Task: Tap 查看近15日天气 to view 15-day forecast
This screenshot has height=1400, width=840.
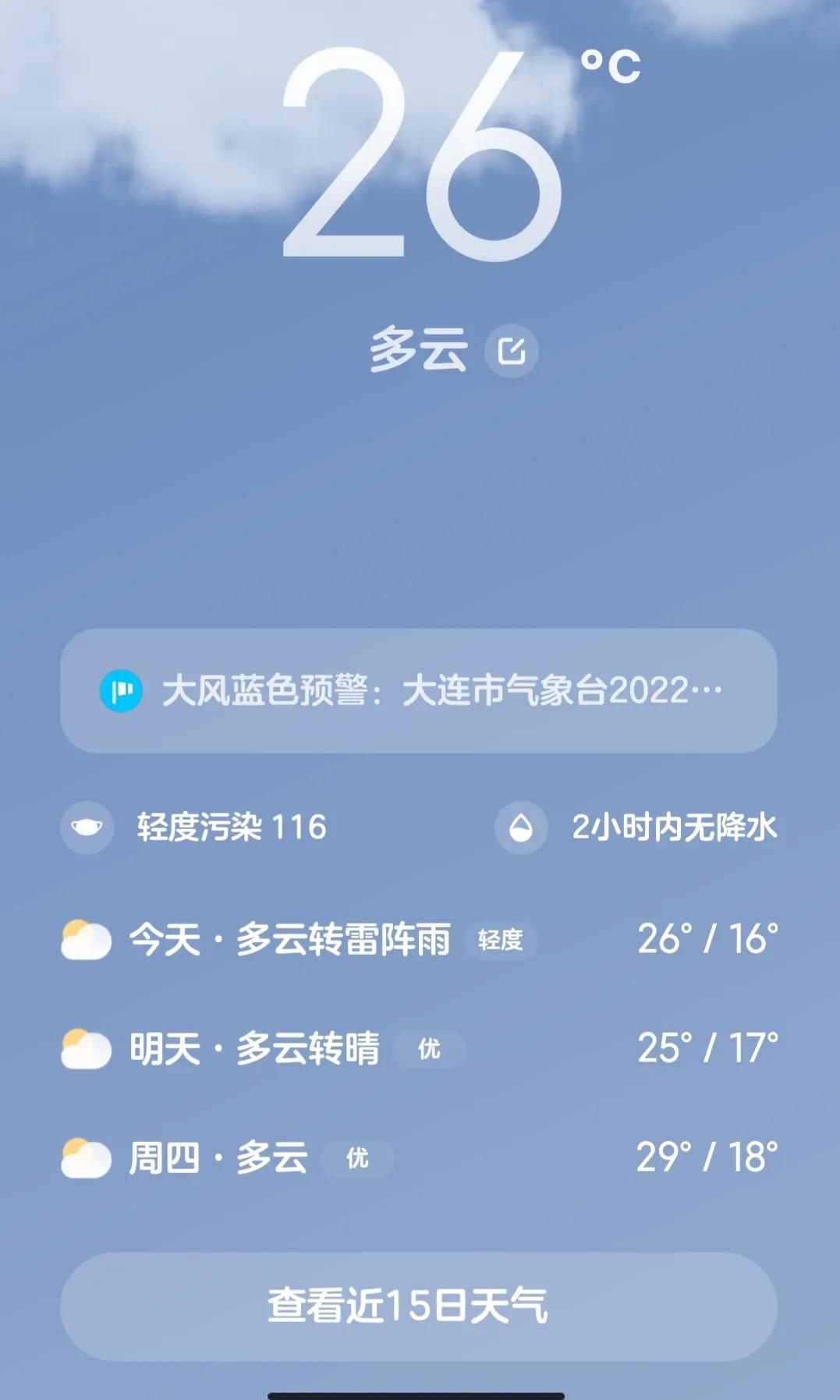Action: pyautogui.click(x=420, y=1304)
